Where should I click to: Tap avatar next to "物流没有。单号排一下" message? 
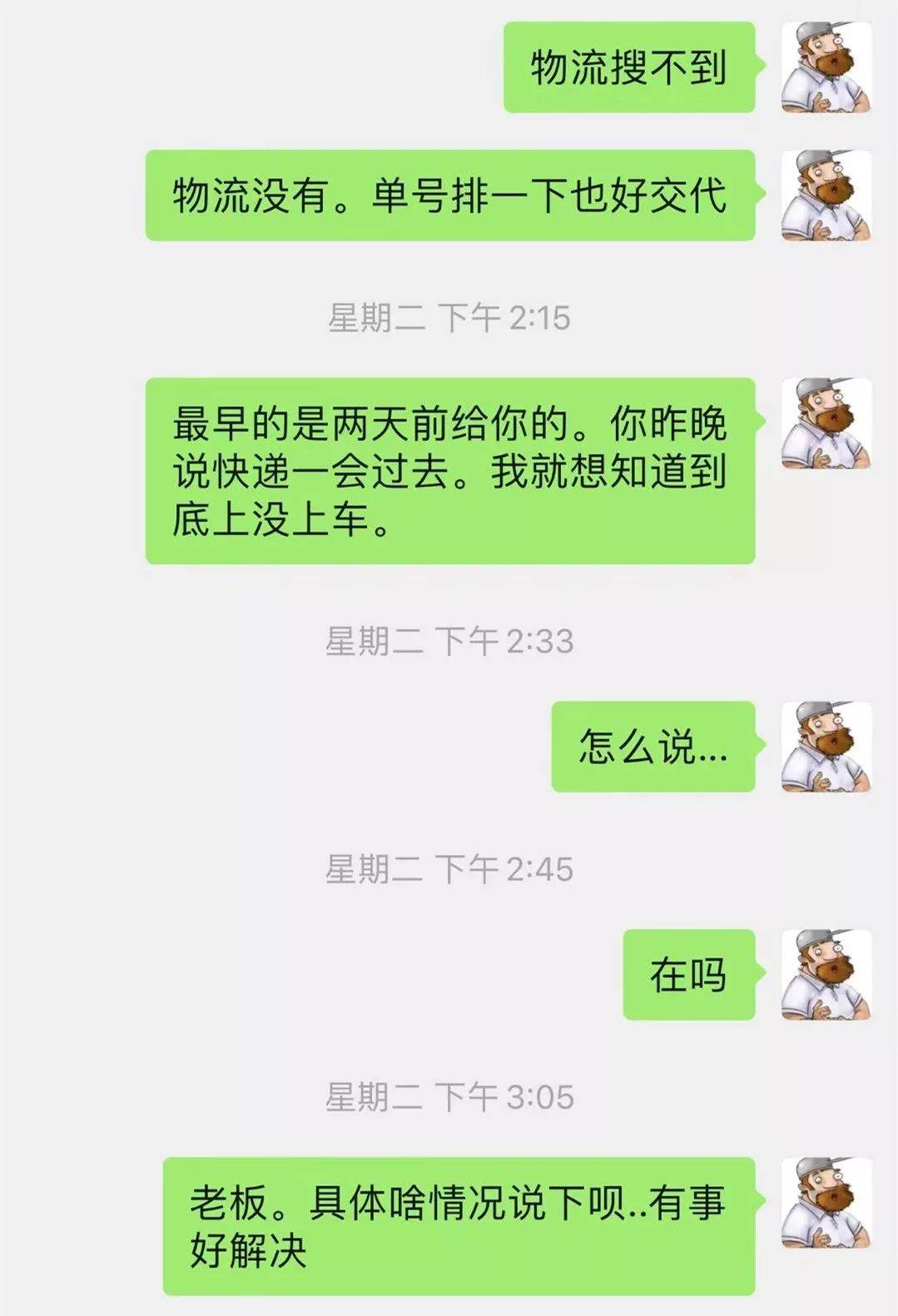[826, 196]
